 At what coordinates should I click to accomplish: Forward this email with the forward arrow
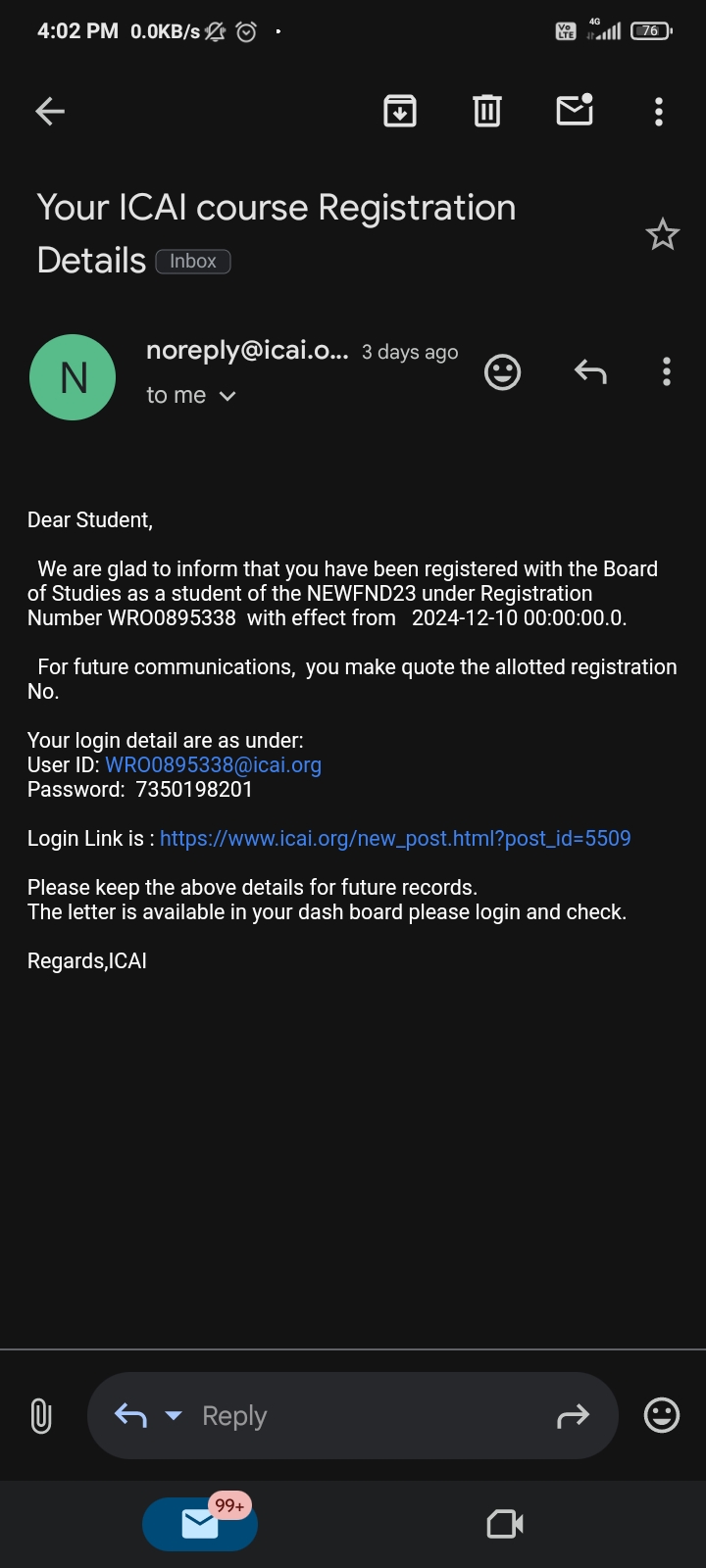573,1416
